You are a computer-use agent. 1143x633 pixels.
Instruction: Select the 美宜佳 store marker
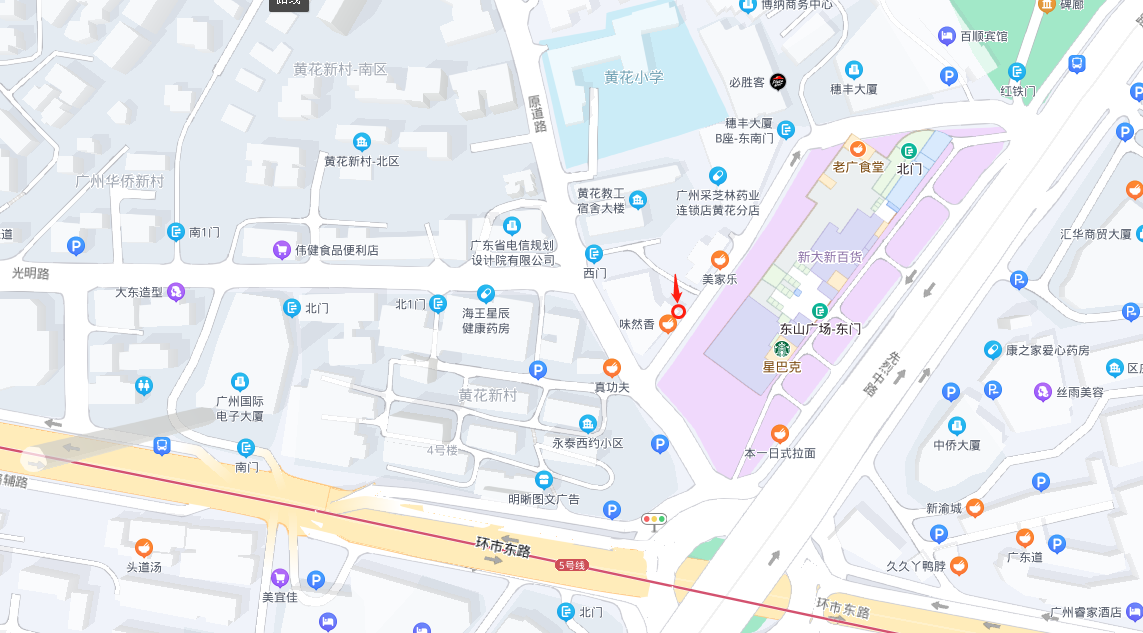pyautogui.click(x=281, y=577)
